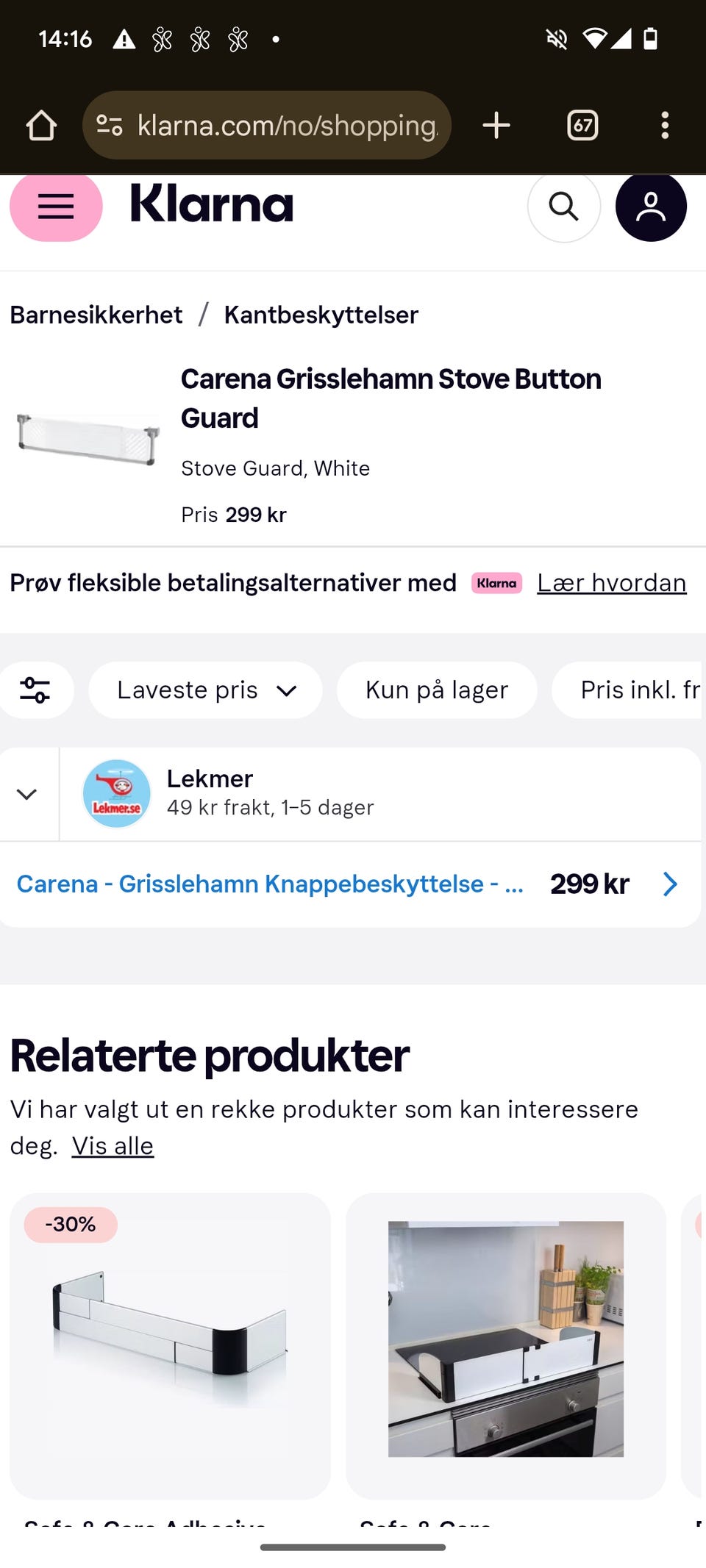Open the filter options panel
Image resolution: width=706 pixels, height=1568 pixels.
37,690
